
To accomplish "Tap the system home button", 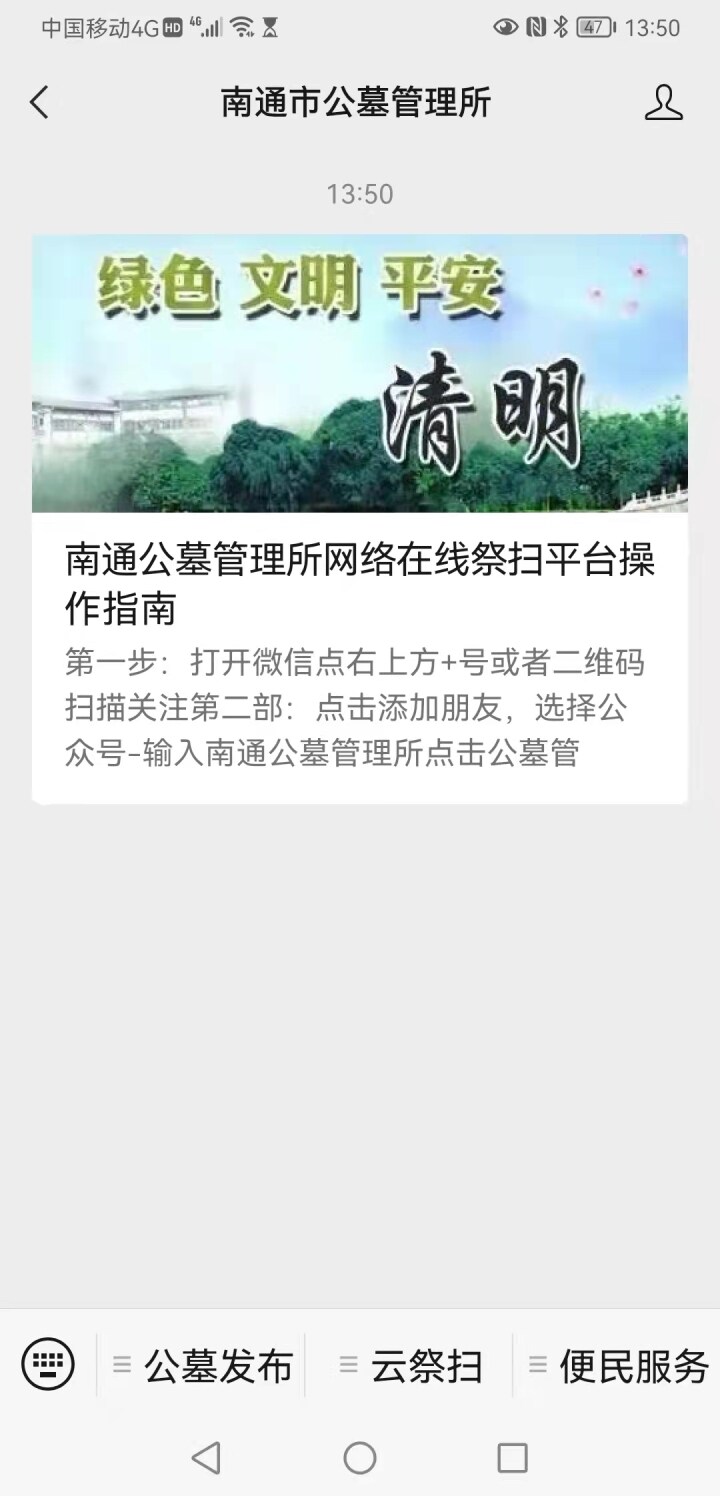I will 360,1458.
